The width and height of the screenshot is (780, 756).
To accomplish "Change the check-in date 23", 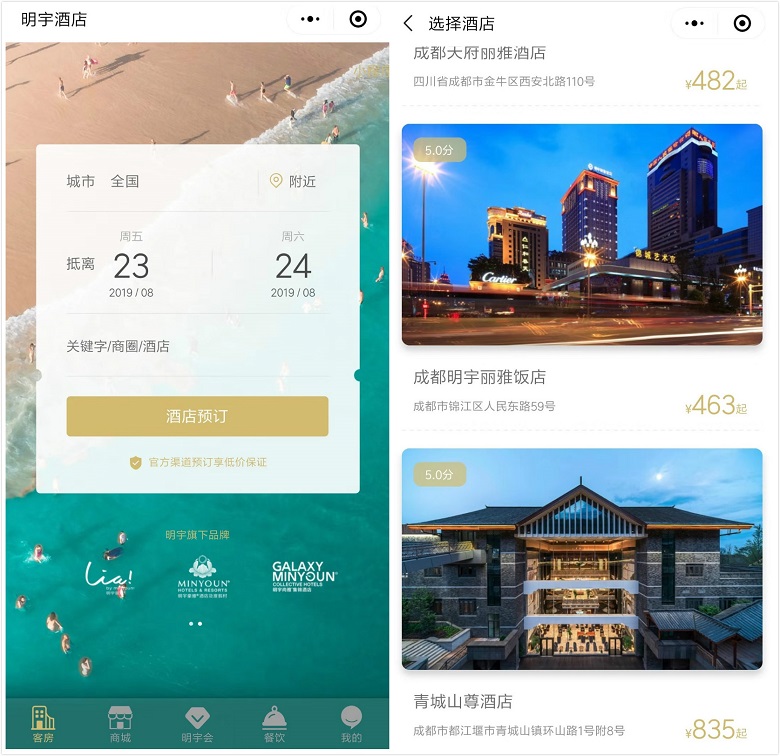I will (131, 266).
